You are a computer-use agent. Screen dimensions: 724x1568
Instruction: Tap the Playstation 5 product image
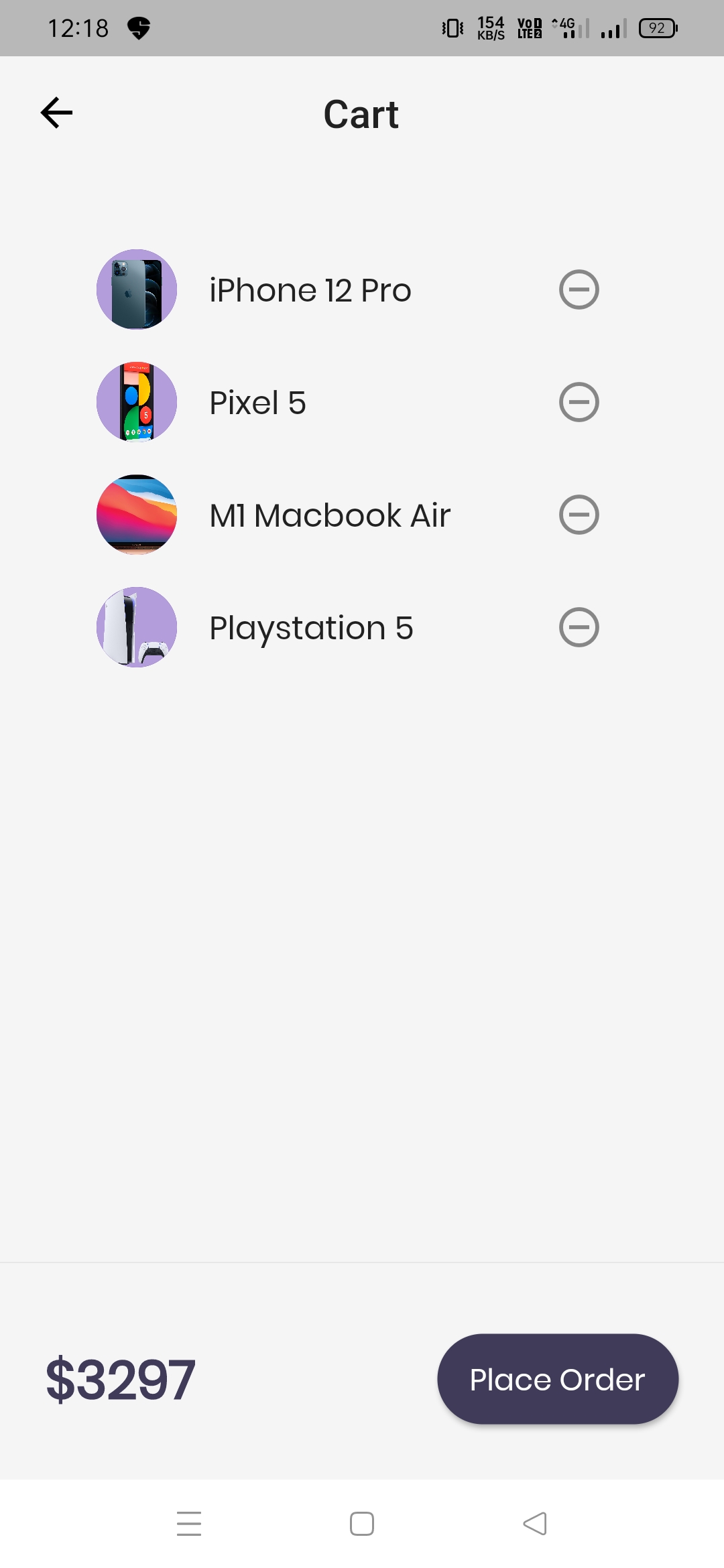coord(135,627)
